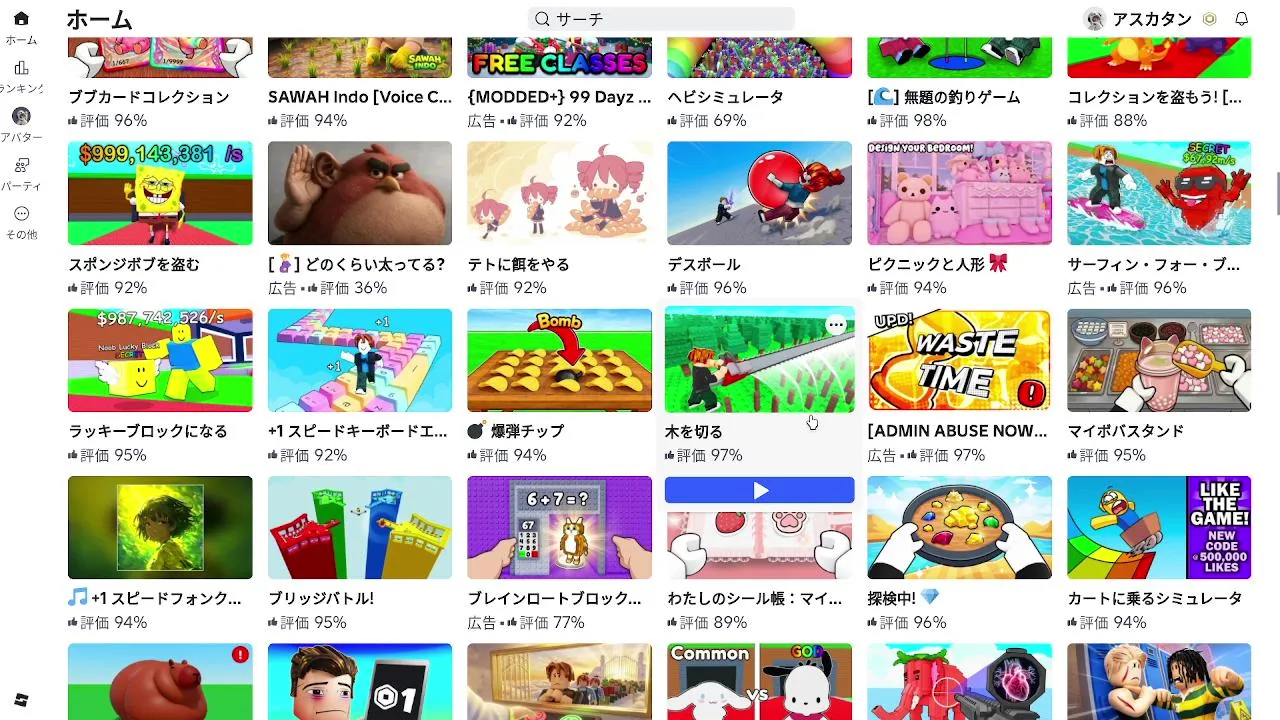
Task: Start 木を切る with the blue play button
Action: tap(759, 490)
